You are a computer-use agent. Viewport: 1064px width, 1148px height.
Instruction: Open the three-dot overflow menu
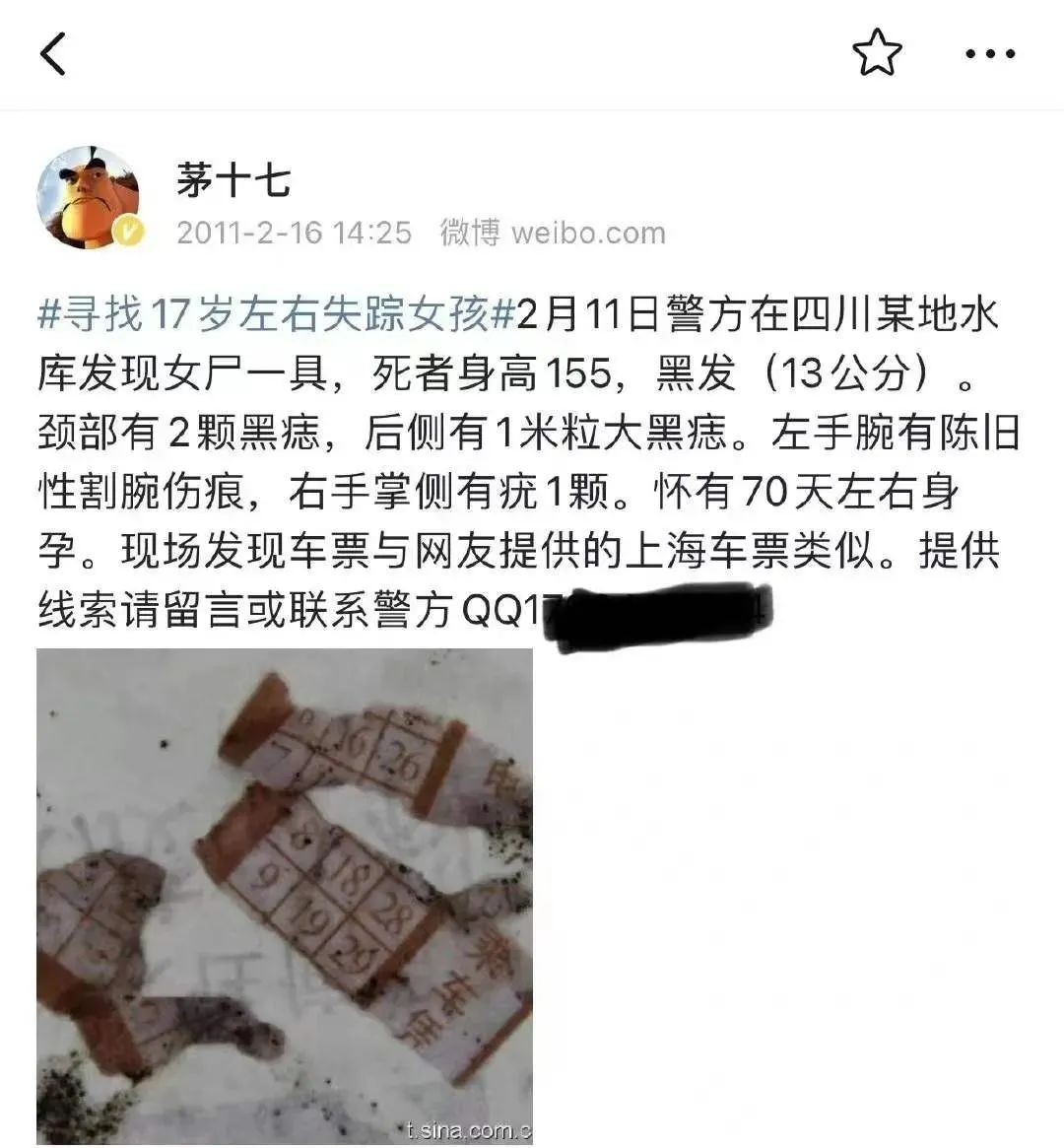click(989, 54)
